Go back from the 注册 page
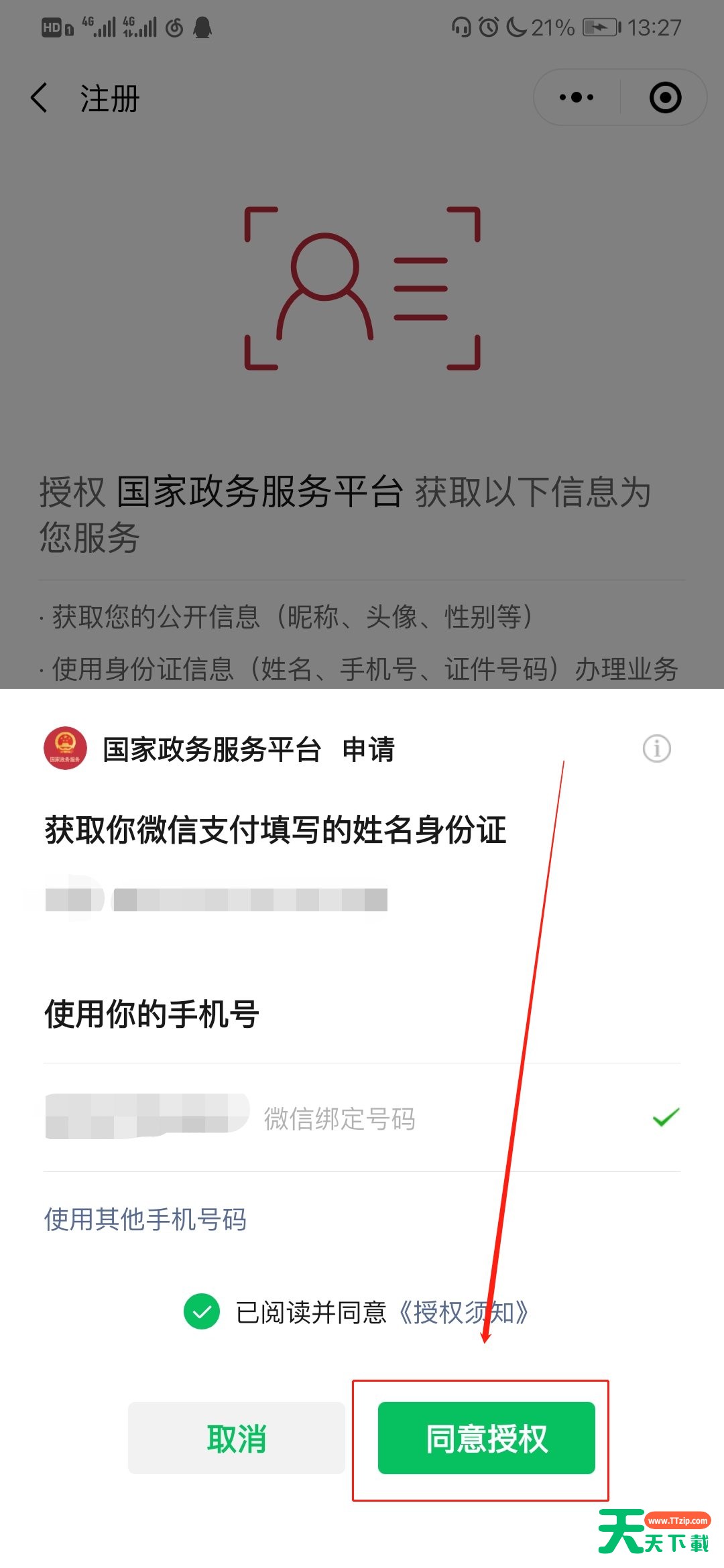Viewport: 724px width, 1568px height. point(39,98)
